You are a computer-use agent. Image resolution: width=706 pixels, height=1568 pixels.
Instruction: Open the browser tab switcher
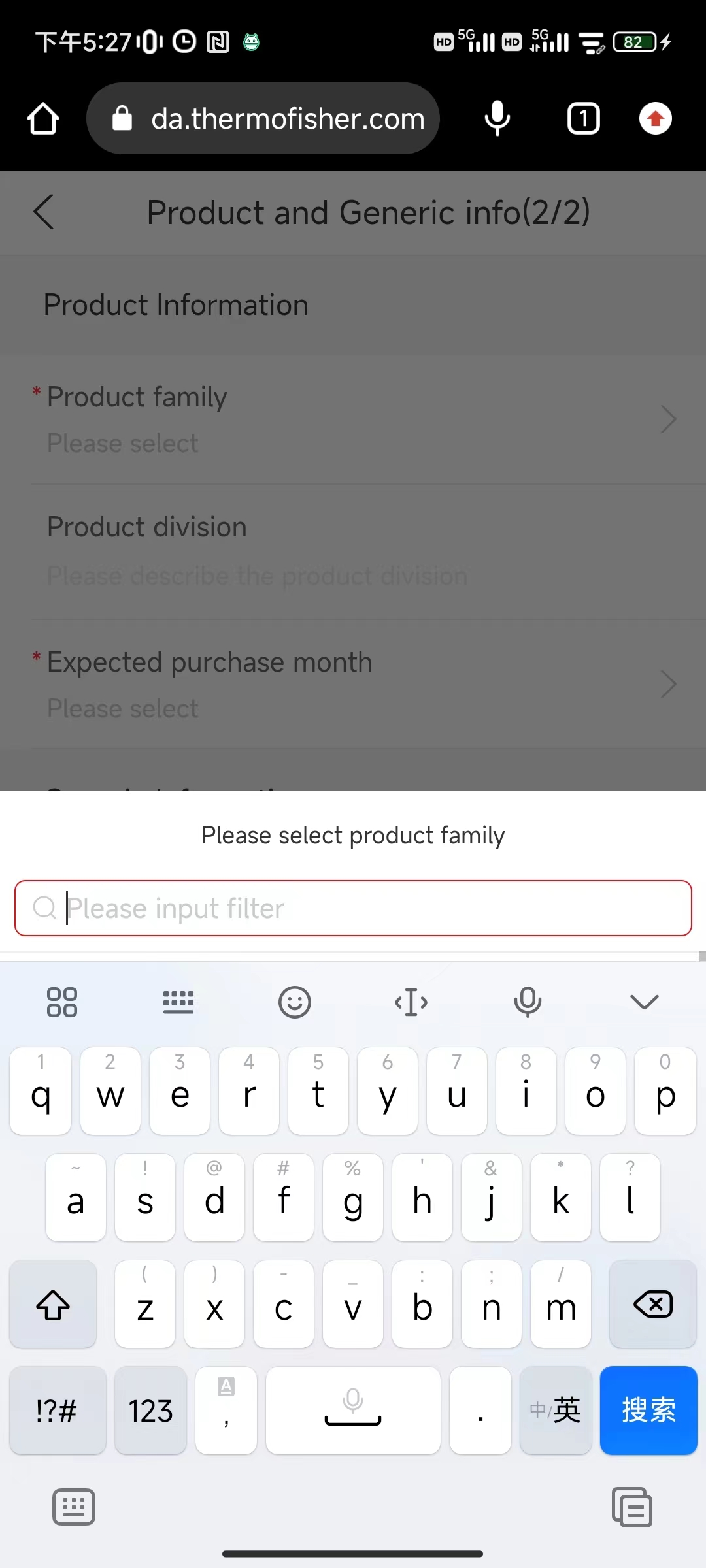582,118
